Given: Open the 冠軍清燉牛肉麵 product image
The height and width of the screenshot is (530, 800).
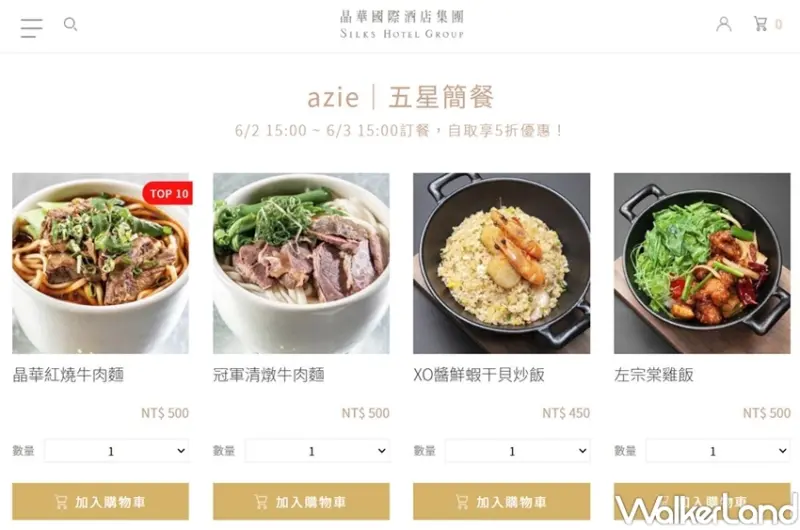Looking at the screenshot, I should click(301, 263).
